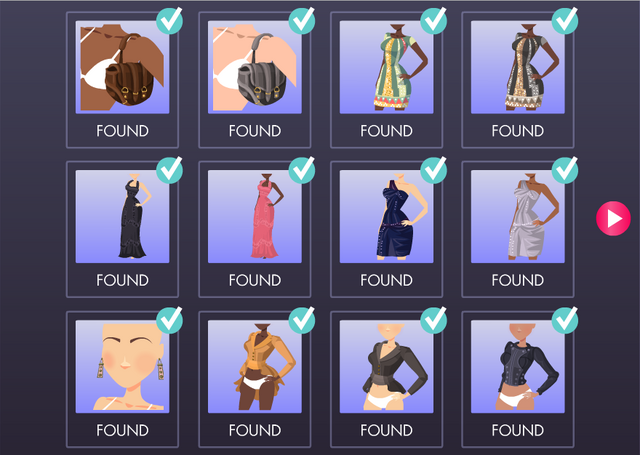Open the grey handbag found card

click(255, 80)
